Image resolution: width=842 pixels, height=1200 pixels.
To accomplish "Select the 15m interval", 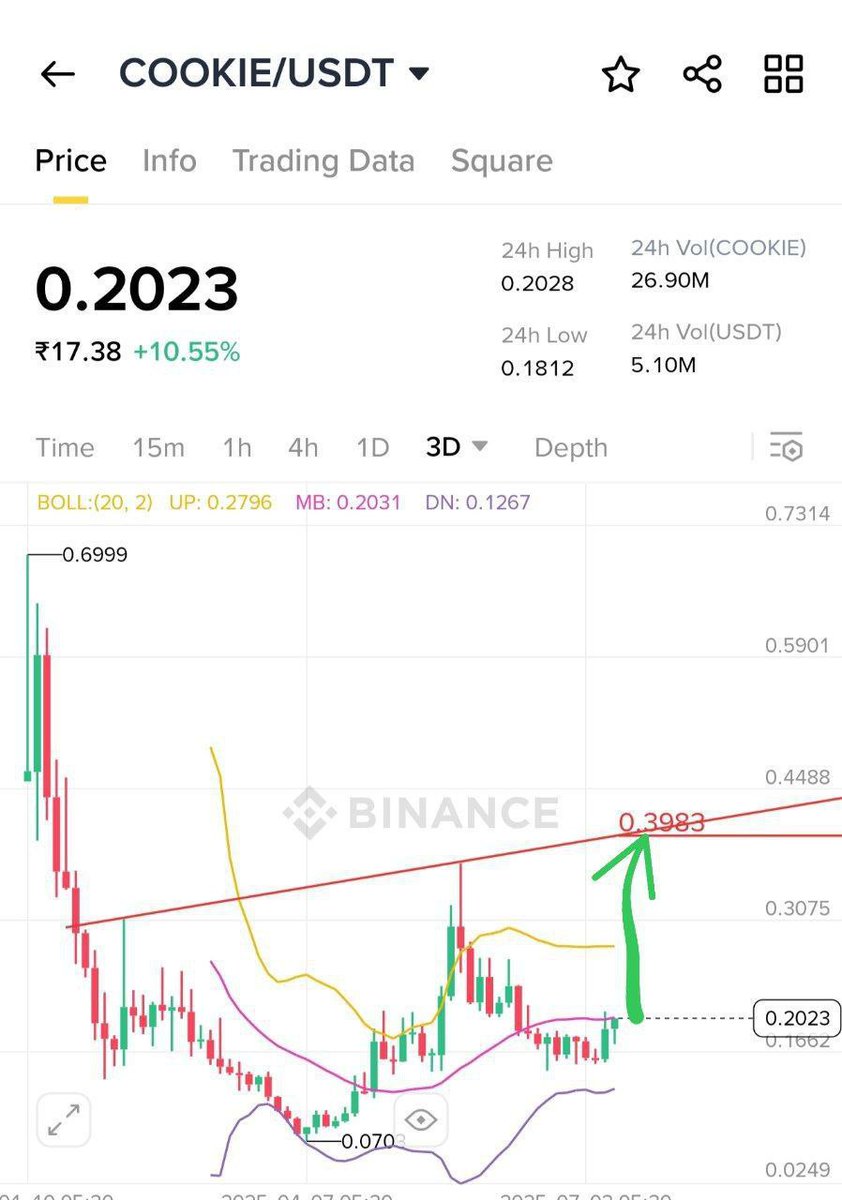I will (158, 448).
